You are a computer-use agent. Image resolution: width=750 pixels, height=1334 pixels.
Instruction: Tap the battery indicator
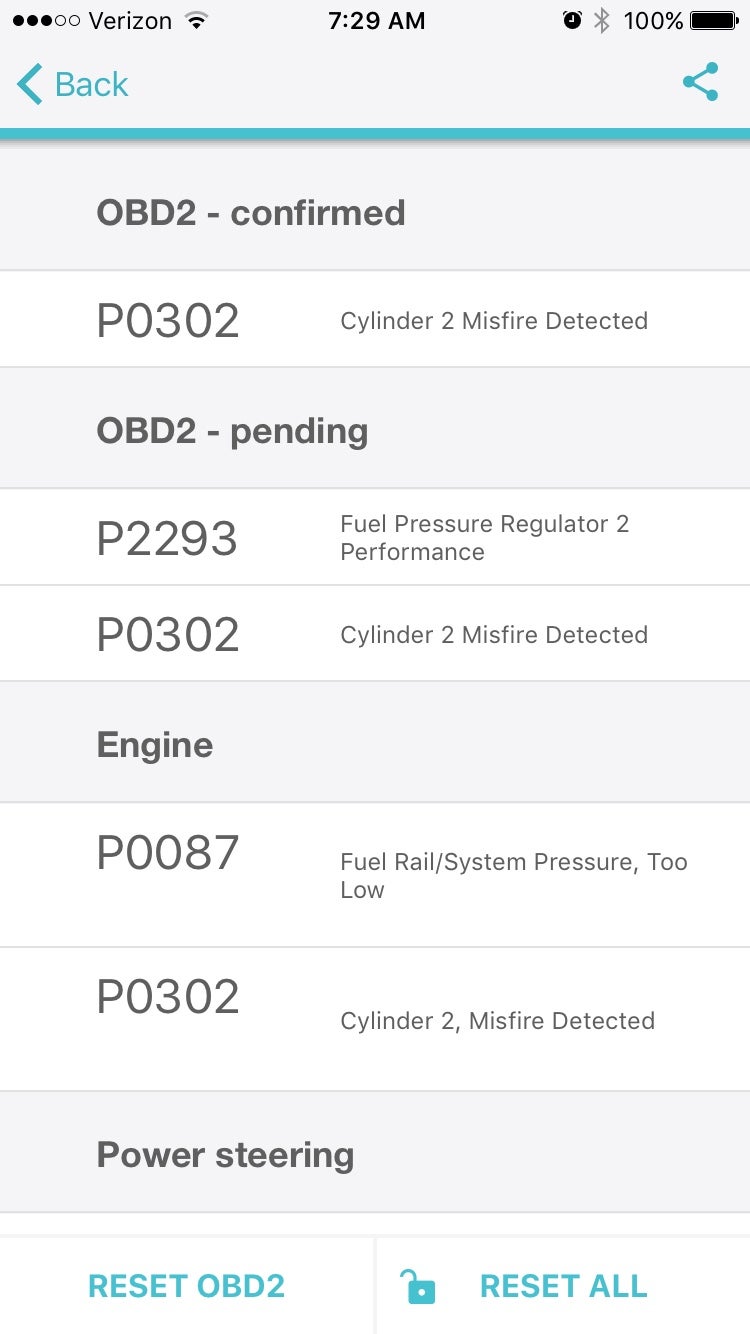tap(711, 19)
